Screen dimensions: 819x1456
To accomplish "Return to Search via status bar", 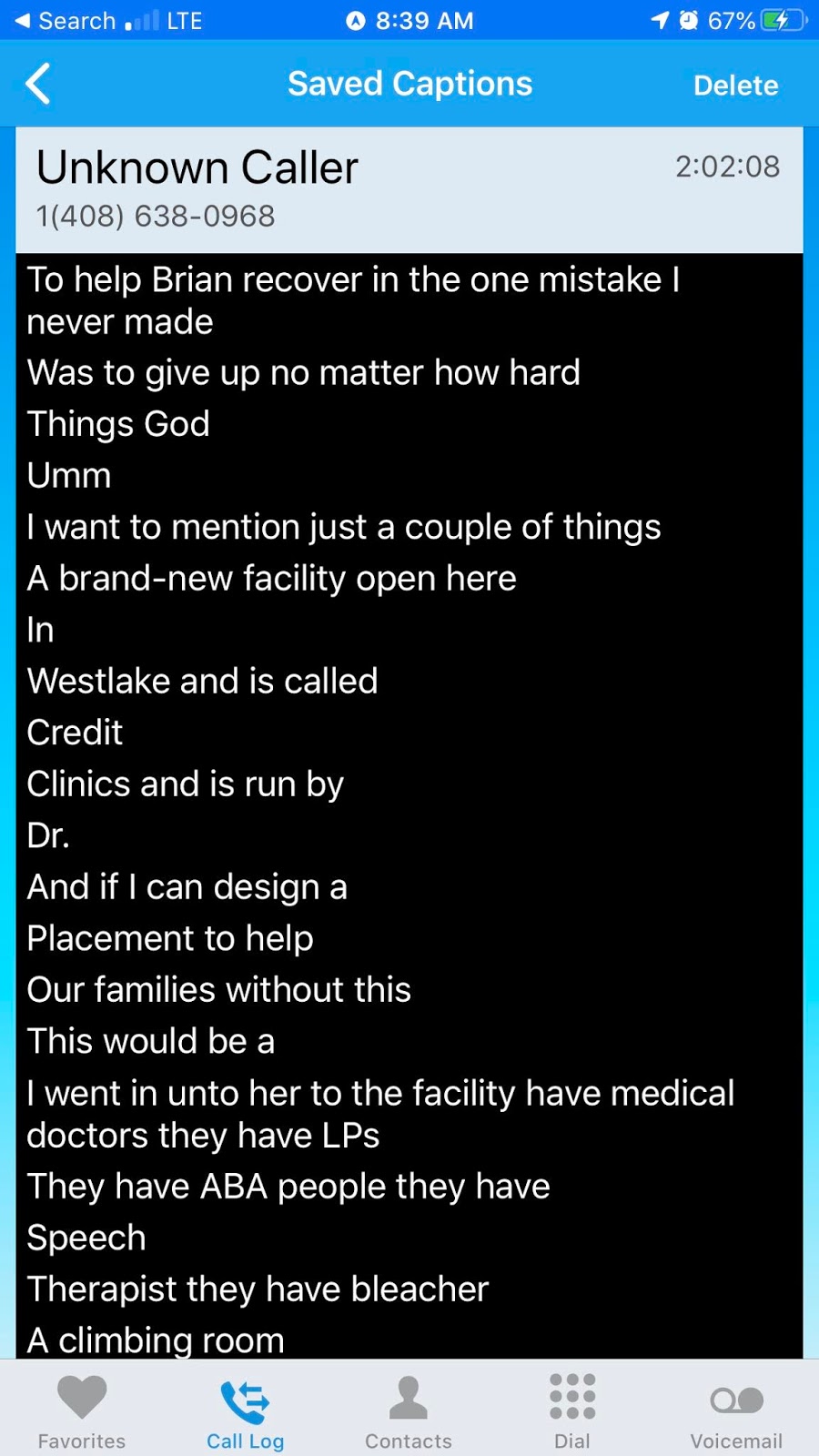I will (x=64, y=20).
